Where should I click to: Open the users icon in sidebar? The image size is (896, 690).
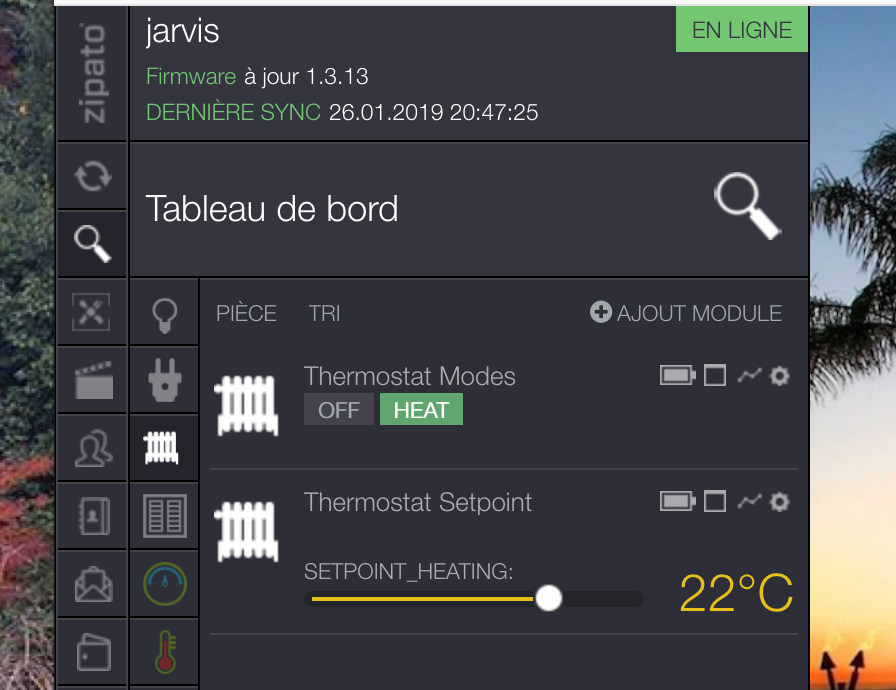[92, 448]
